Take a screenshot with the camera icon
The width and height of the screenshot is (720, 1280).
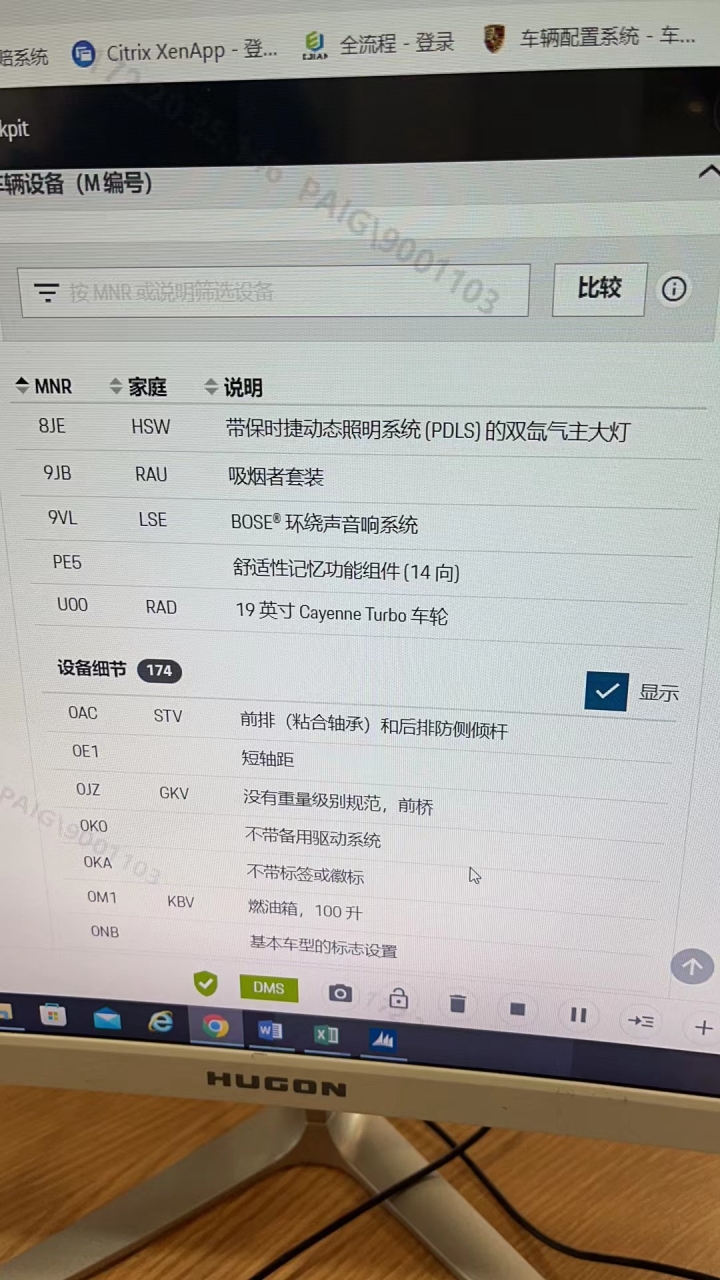tap(340, 993)
